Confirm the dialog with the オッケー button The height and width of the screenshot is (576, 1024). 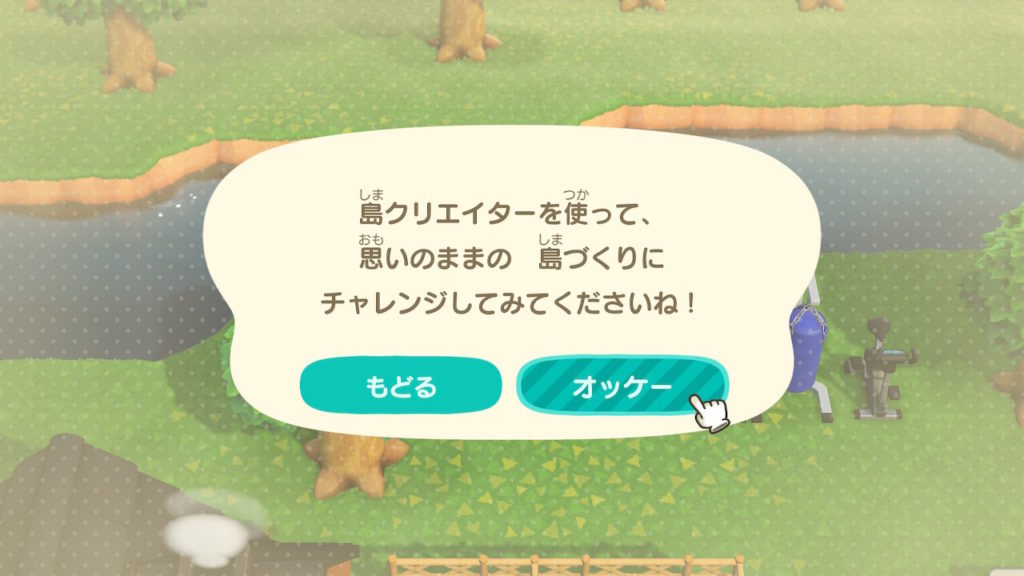(x=621, y=386)
